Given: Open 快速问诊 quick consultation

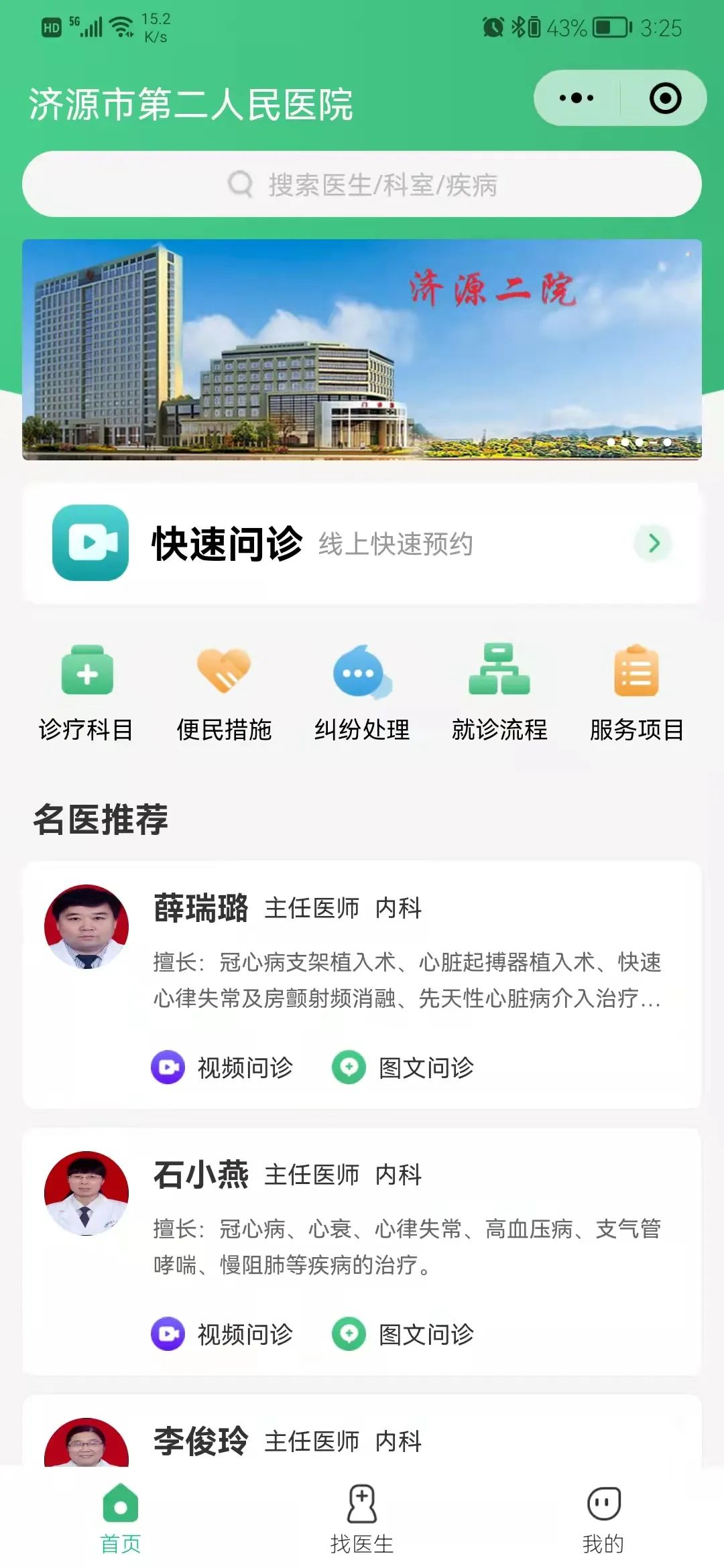Looking at the screenshot, I should (x=362, y=543).
